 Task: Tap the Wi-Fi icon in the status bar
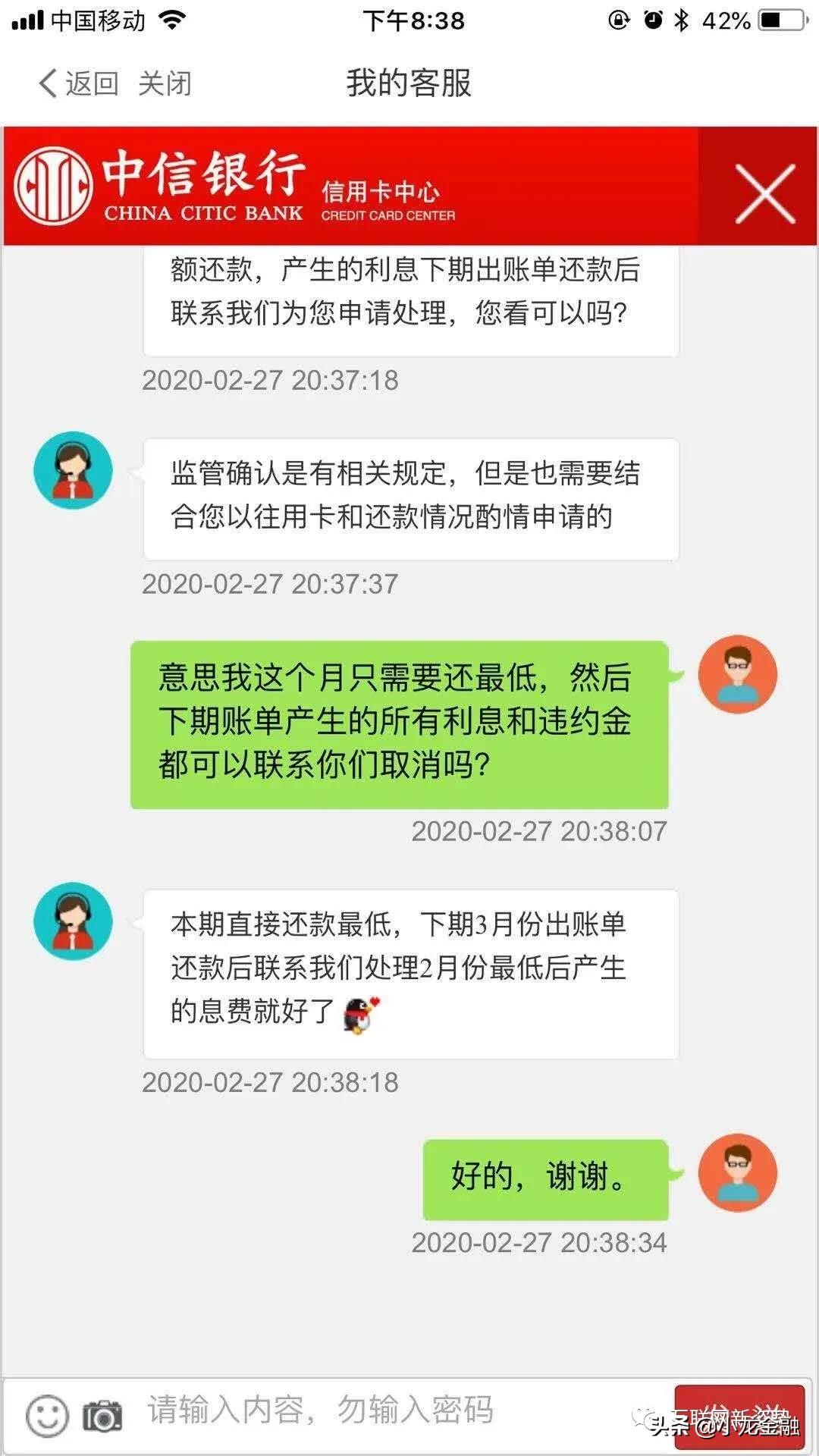pyautogui.click(x=173, y=20)
